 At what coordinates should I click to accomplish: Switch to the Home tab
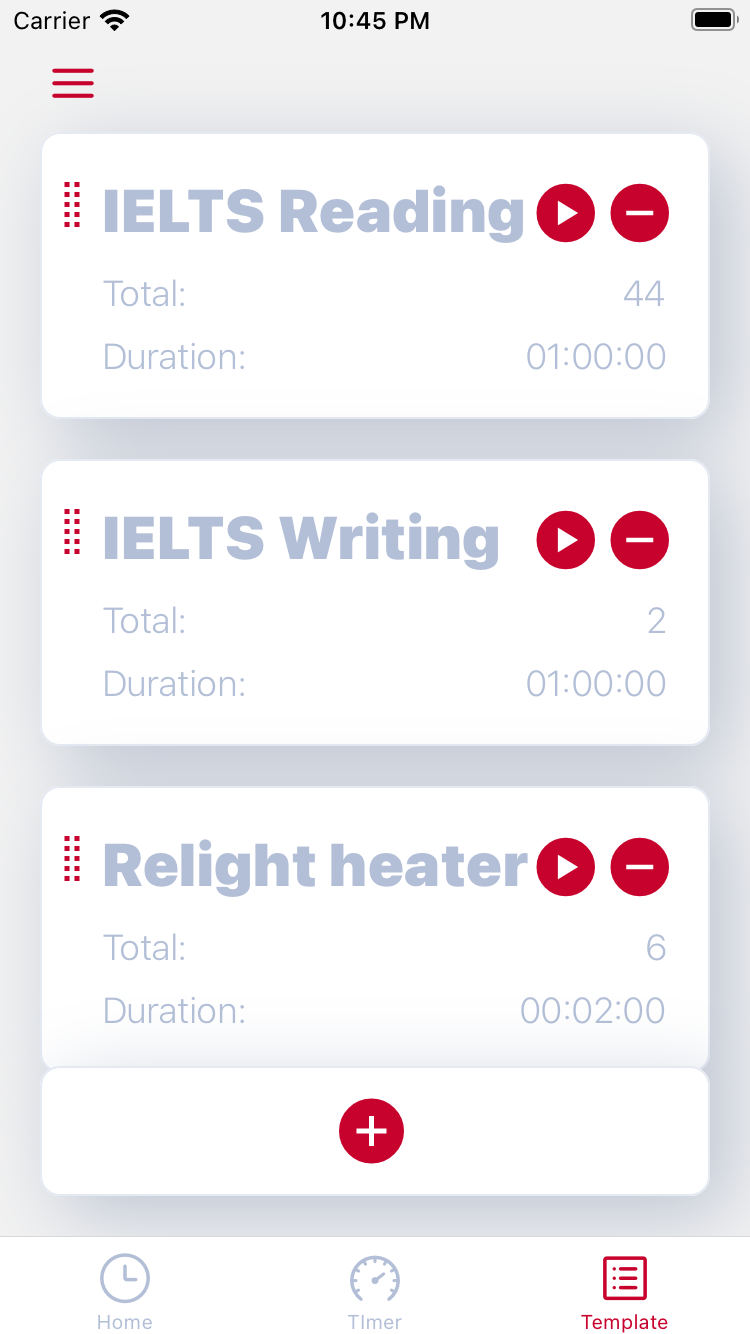pos(125,1292)
